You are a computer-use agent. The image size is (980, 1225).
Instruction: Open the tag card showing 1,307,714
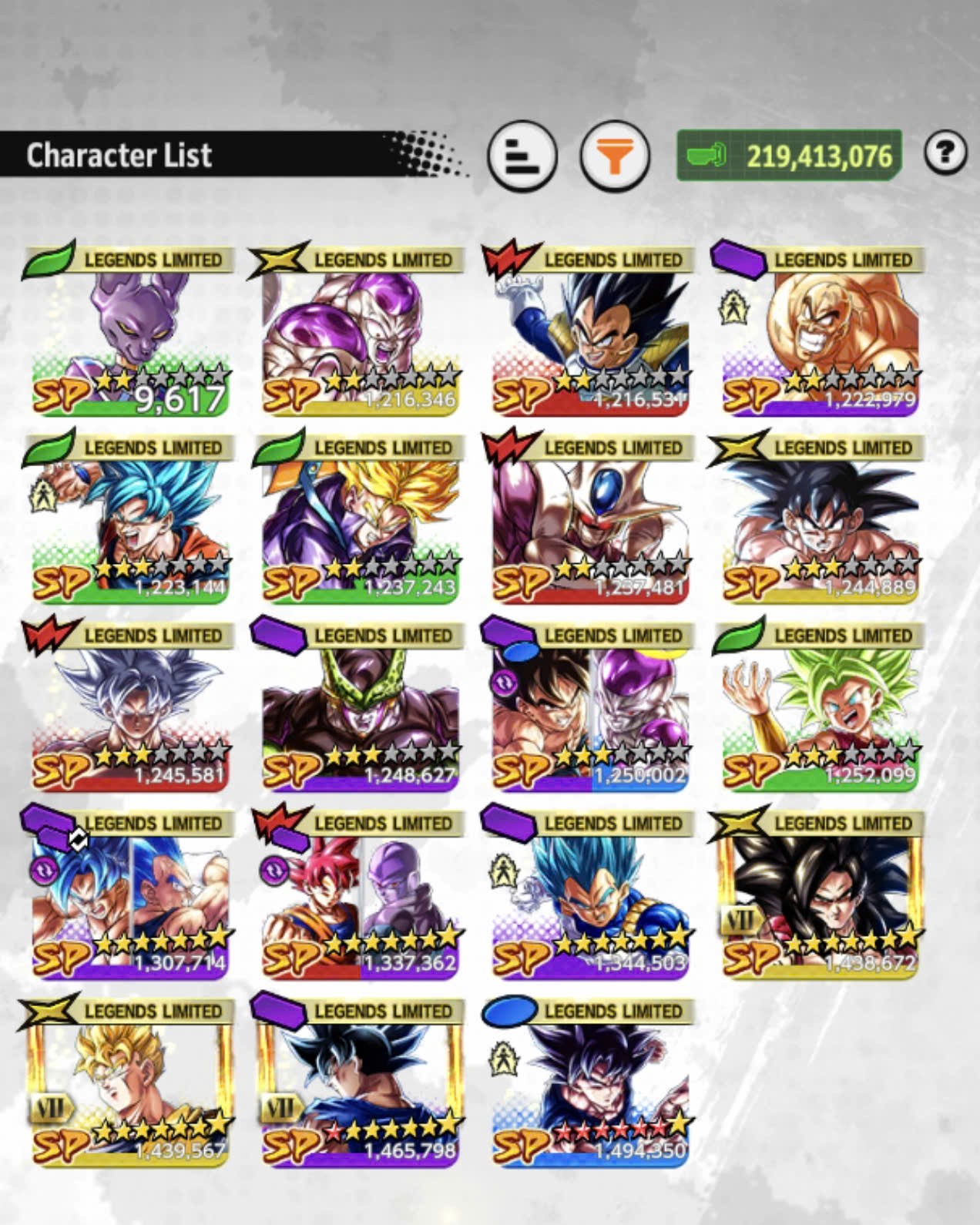coord(129,894)
